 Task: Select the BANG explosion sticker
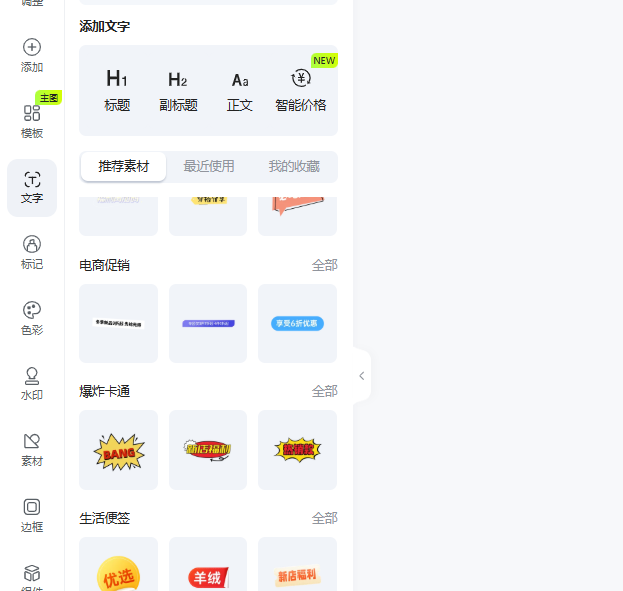pos(118,451)
